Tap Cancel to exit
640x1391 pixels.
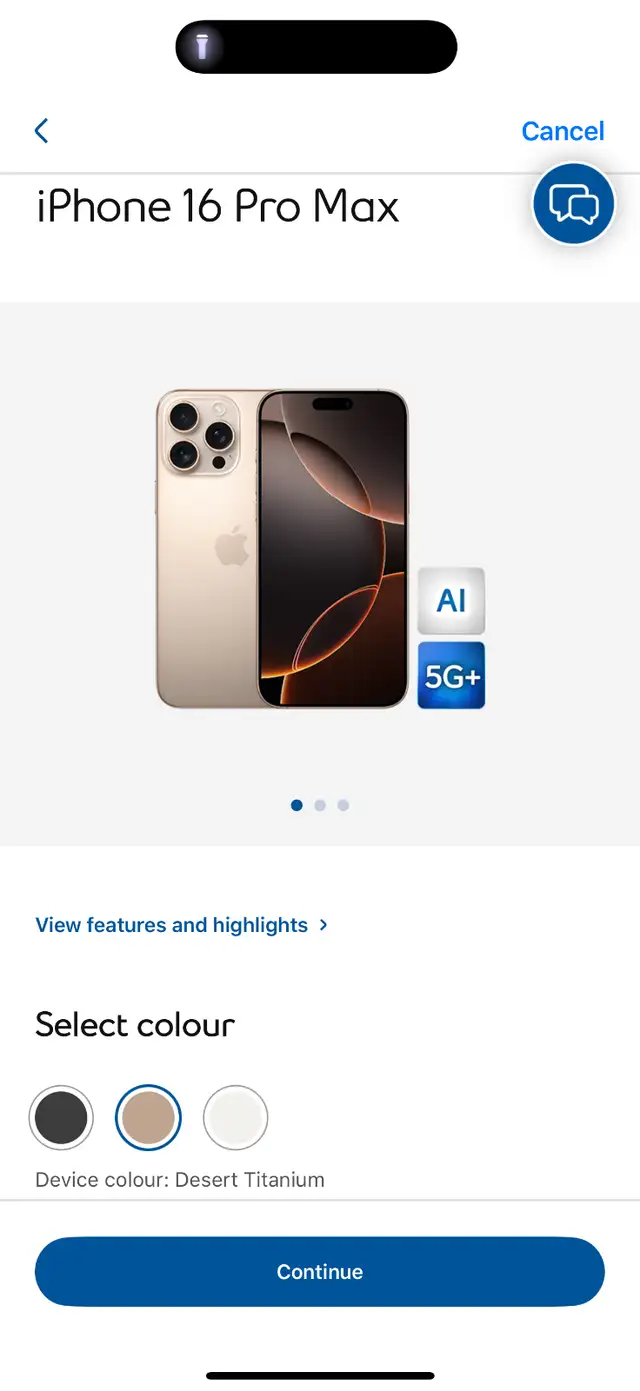[563, 131]
